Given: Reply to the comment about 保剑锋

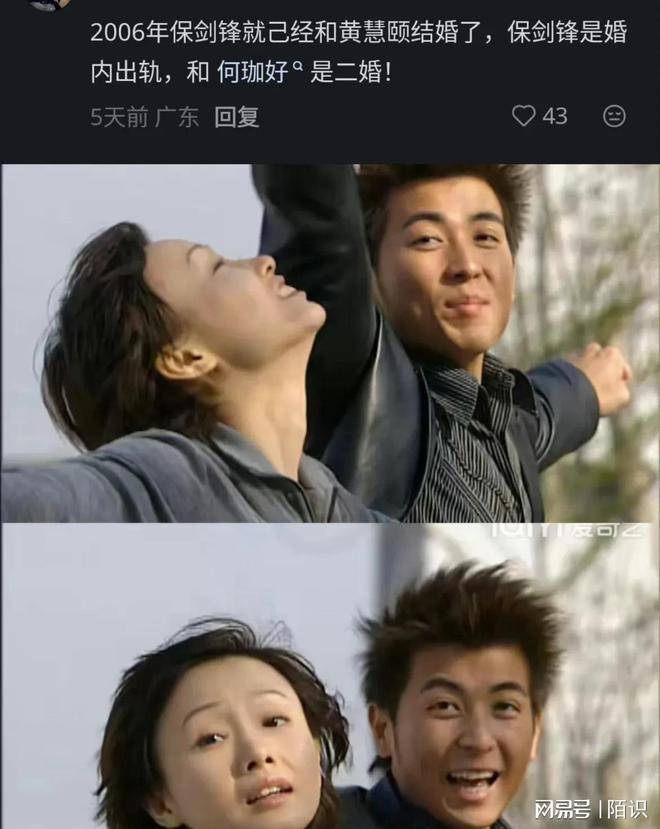Looking at the screenshot, I should (x=237, y=117).
